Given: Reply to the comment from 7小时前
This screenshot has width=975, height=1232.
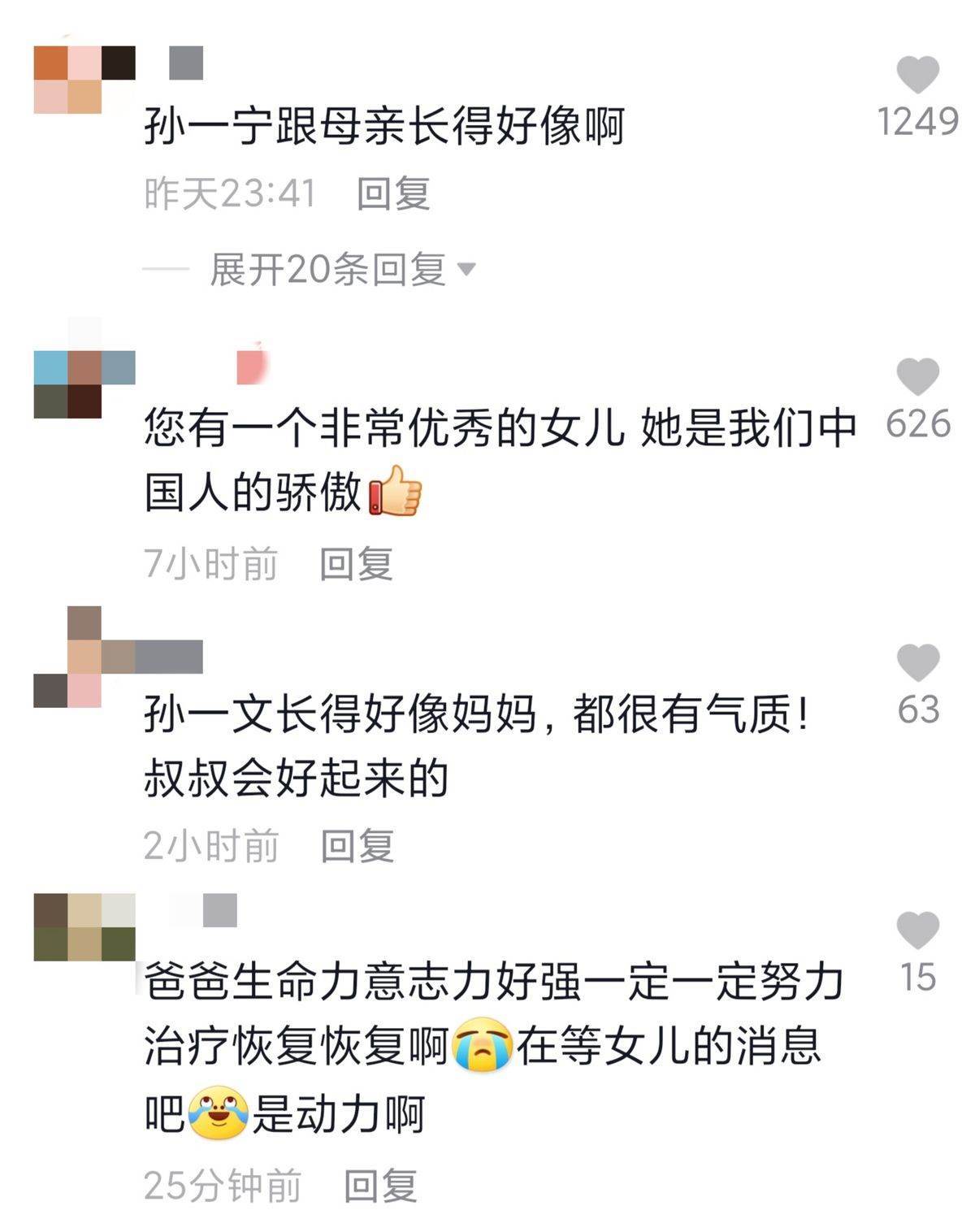Looking at the screenshot, I should point(356,564).
